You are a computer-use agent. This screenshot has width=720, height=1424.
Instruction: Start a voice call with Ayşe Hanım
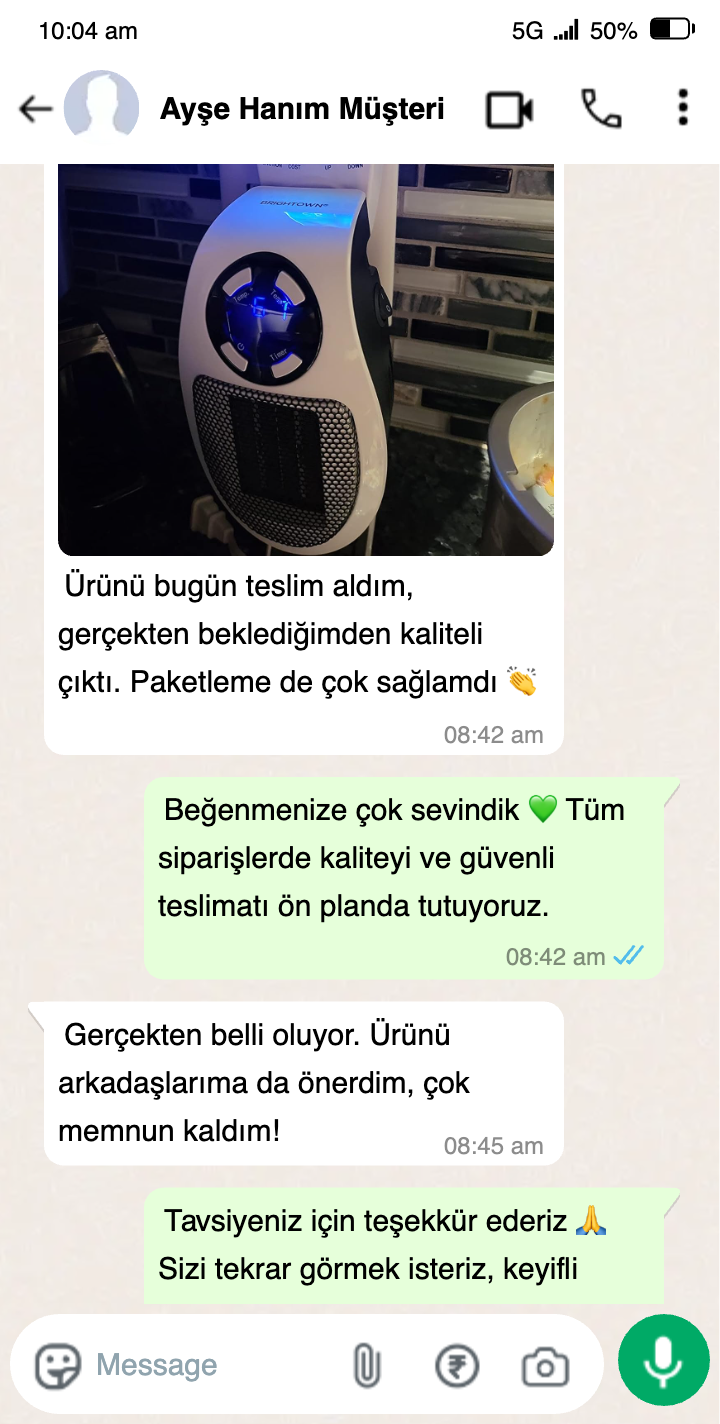tap(601, 109)
